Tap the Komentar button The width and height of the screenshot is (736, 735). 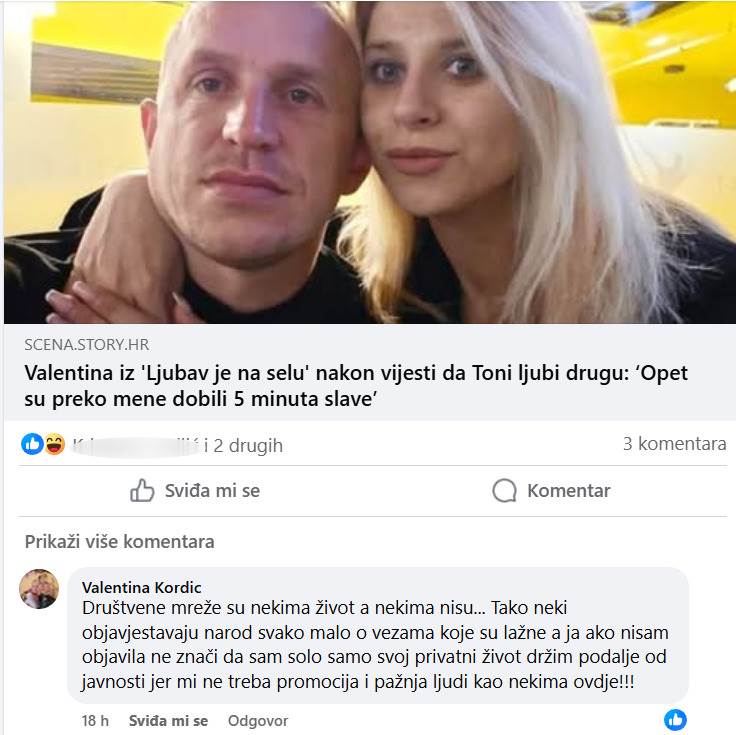tap(551, 490)
